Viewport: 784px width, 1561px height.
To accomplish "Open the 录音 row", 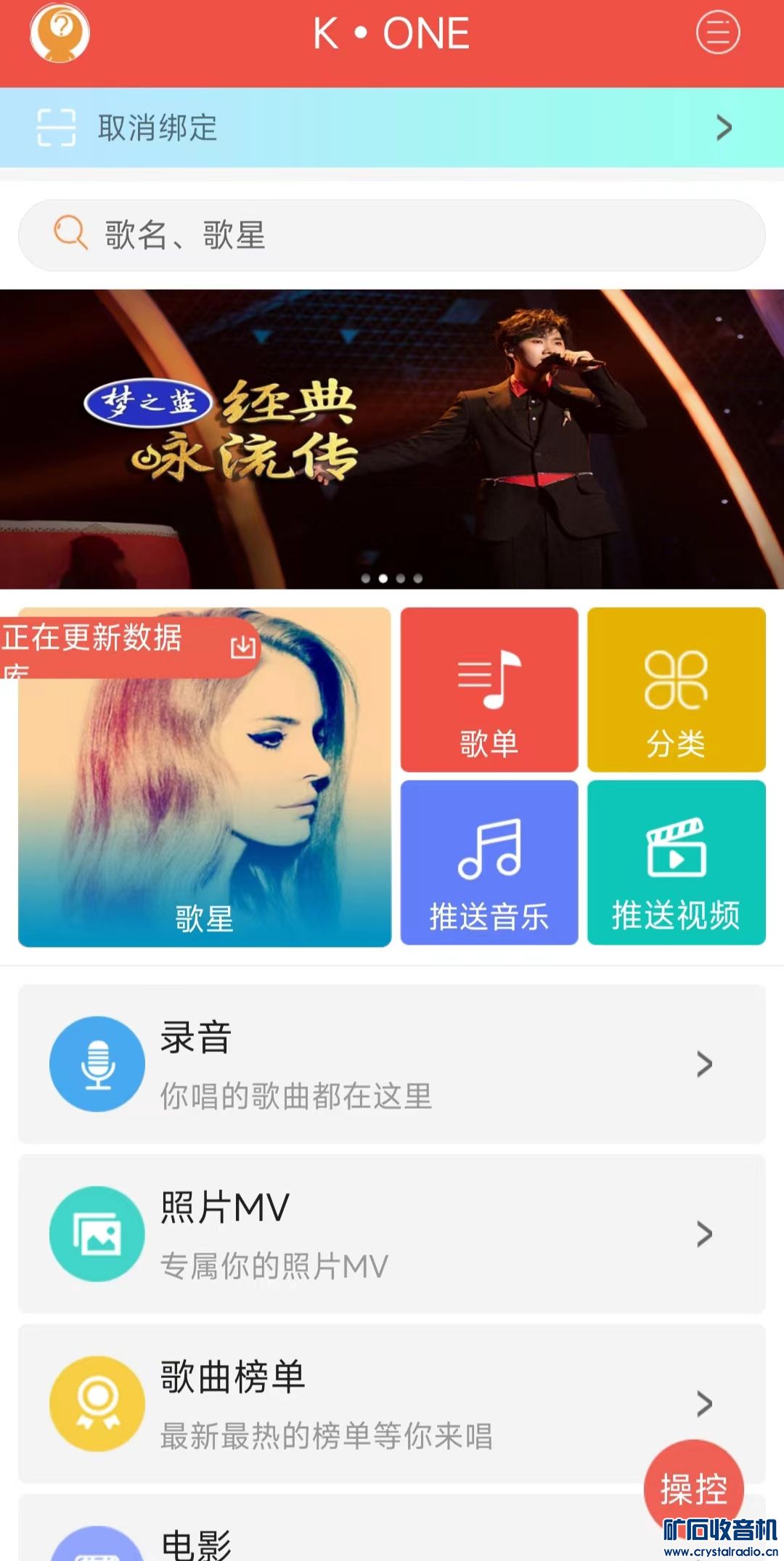I will click(x=392, y=1064).
